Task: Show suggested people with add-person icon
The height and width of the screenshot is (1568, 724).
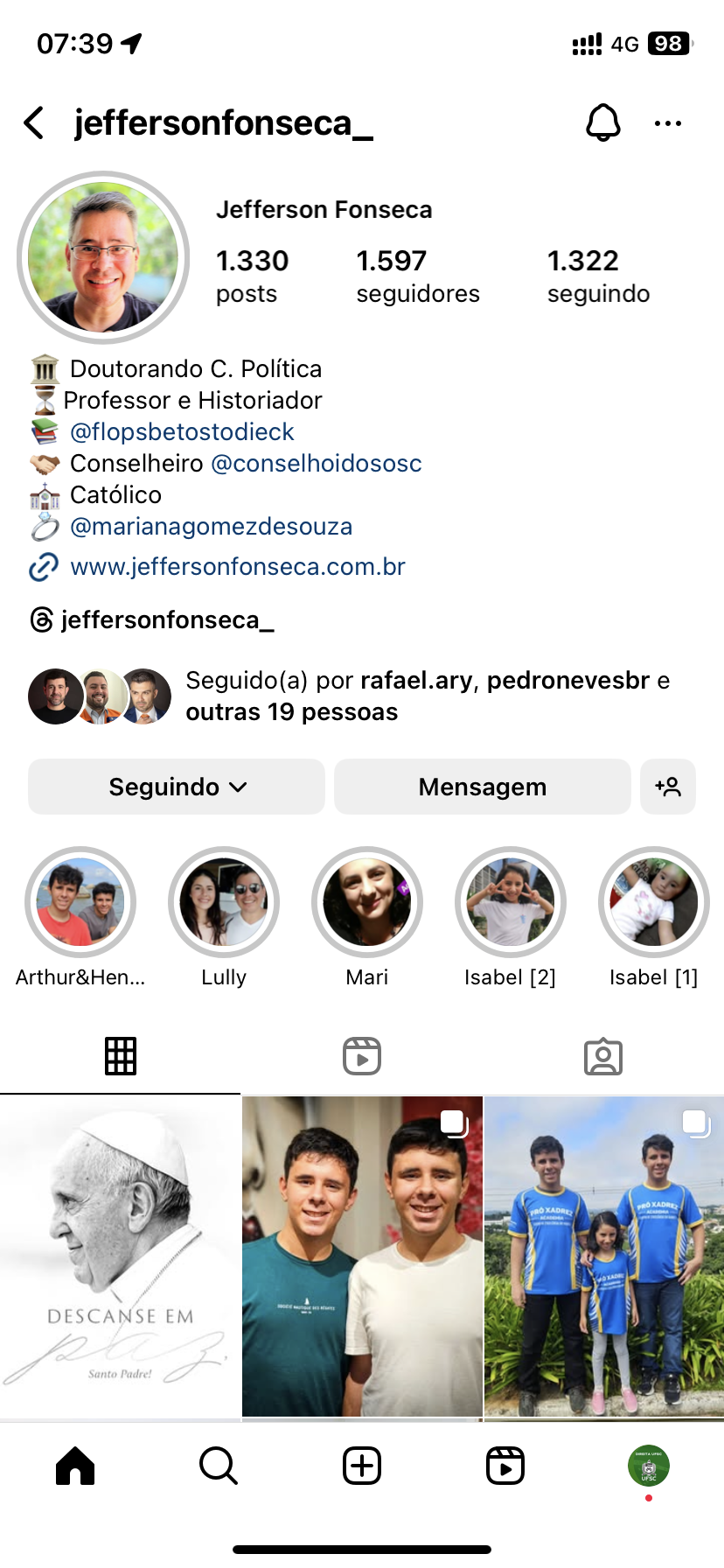Action: (x=667, y=787)
